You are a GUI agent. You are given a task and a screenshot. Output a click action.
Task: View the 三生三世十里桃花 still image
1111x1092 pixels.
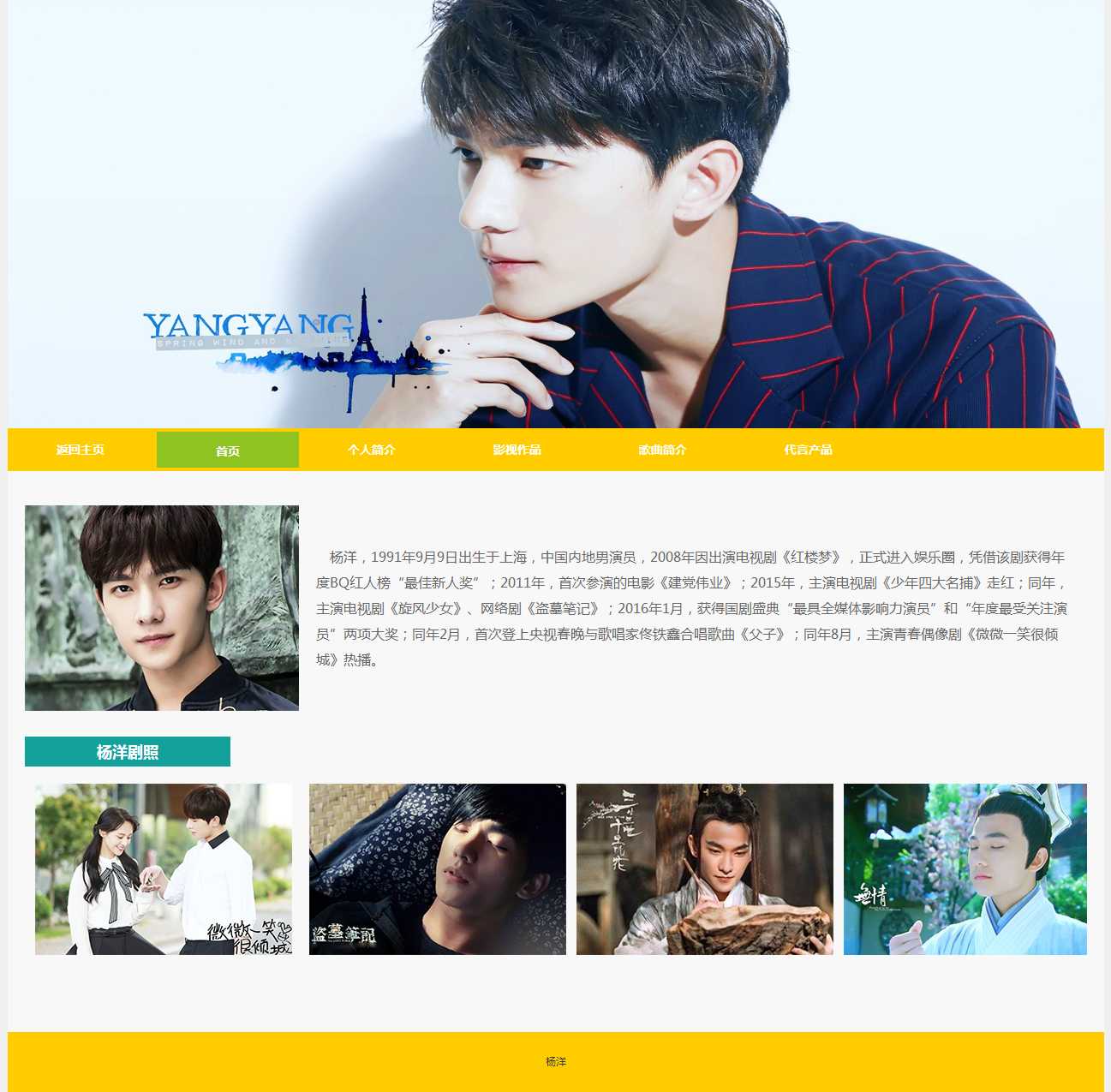(704, 868)
